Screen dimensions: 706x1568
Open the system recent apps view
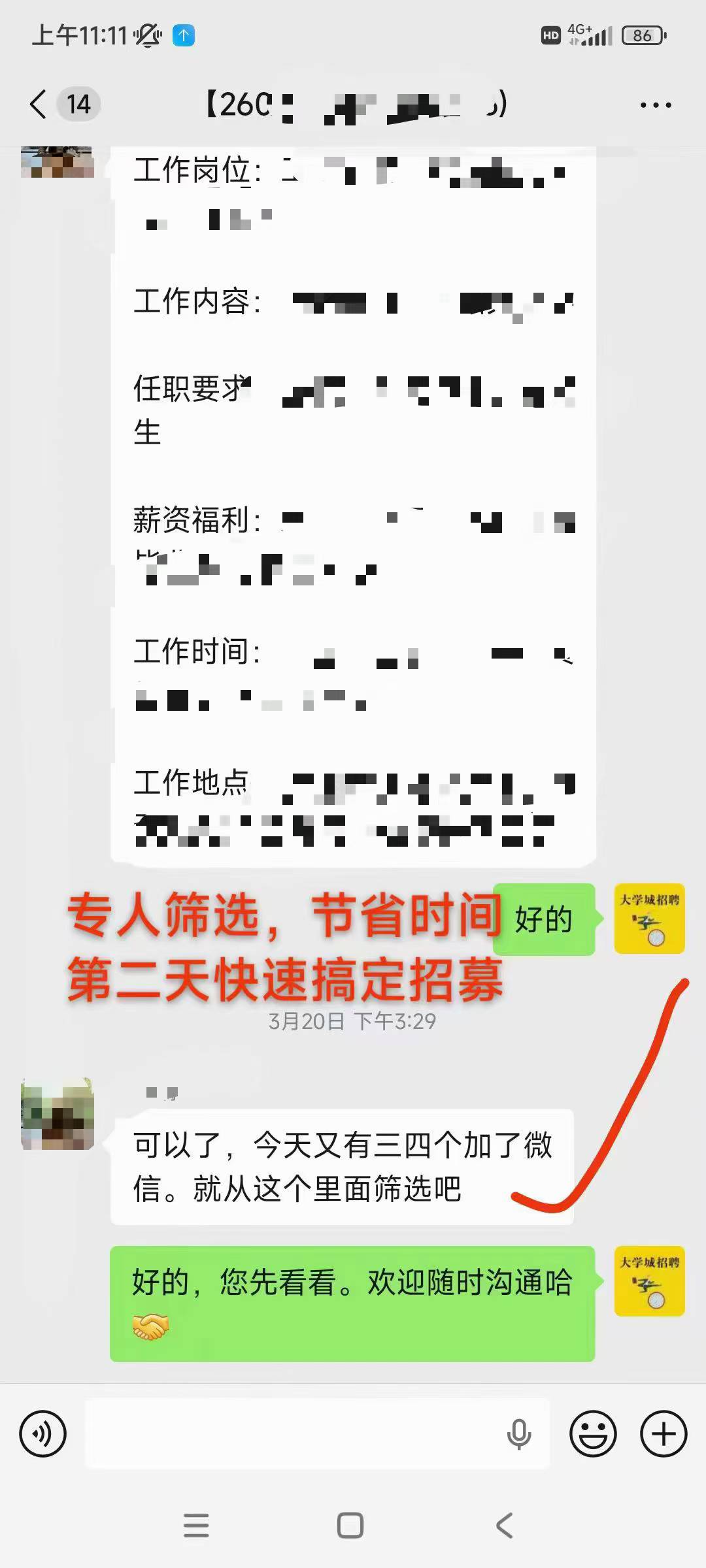(196, 1526)
